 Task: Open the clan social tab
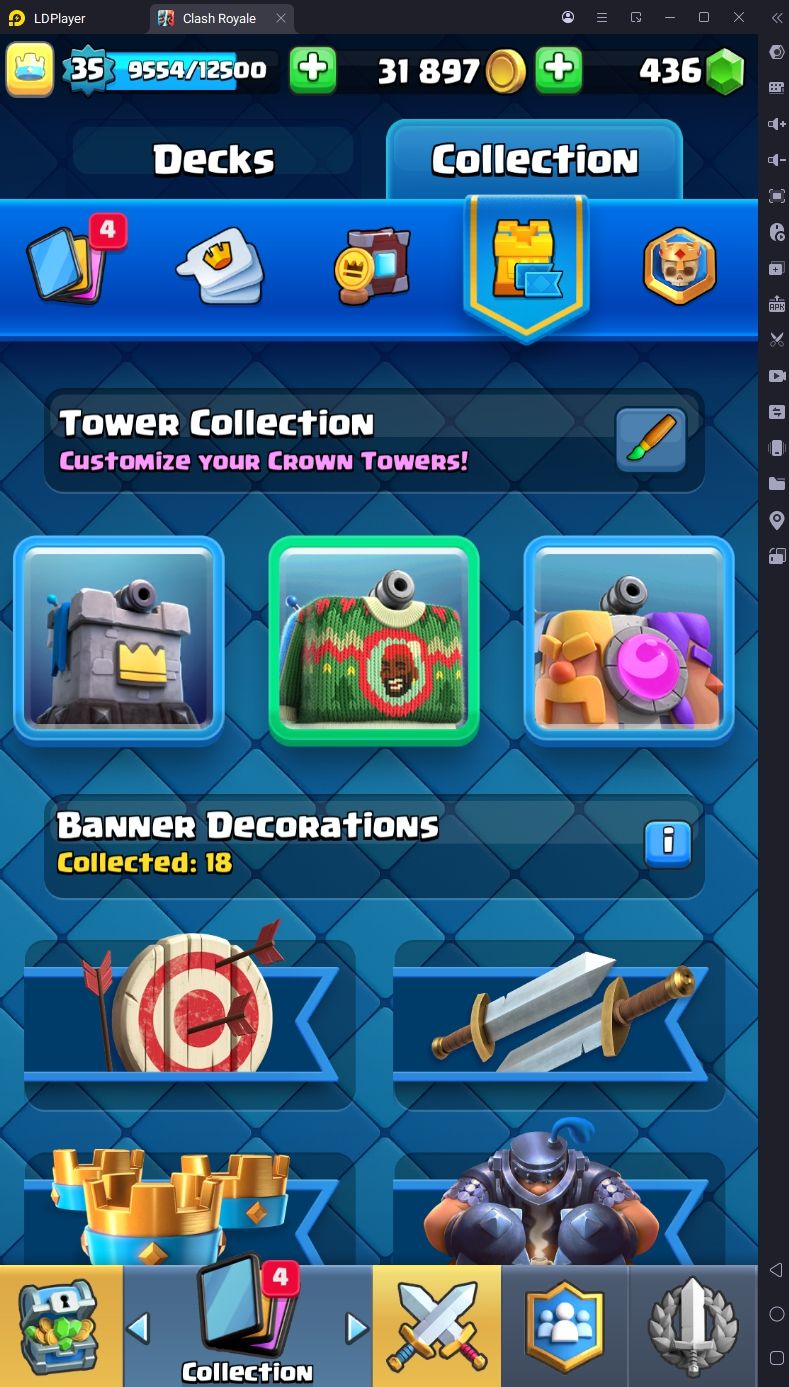565,1325
